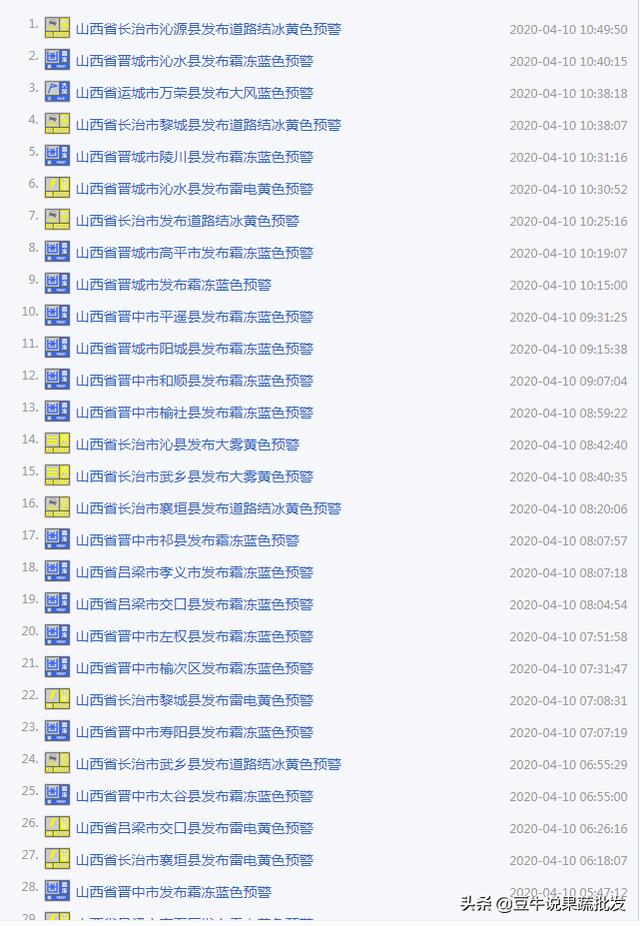Image resolution: width=640 pixels, height=926 pixels.
Task: Open Yushe County frost blue warning (榆社县霜冻蓝色预警)
Action: [x=194, y=413]
